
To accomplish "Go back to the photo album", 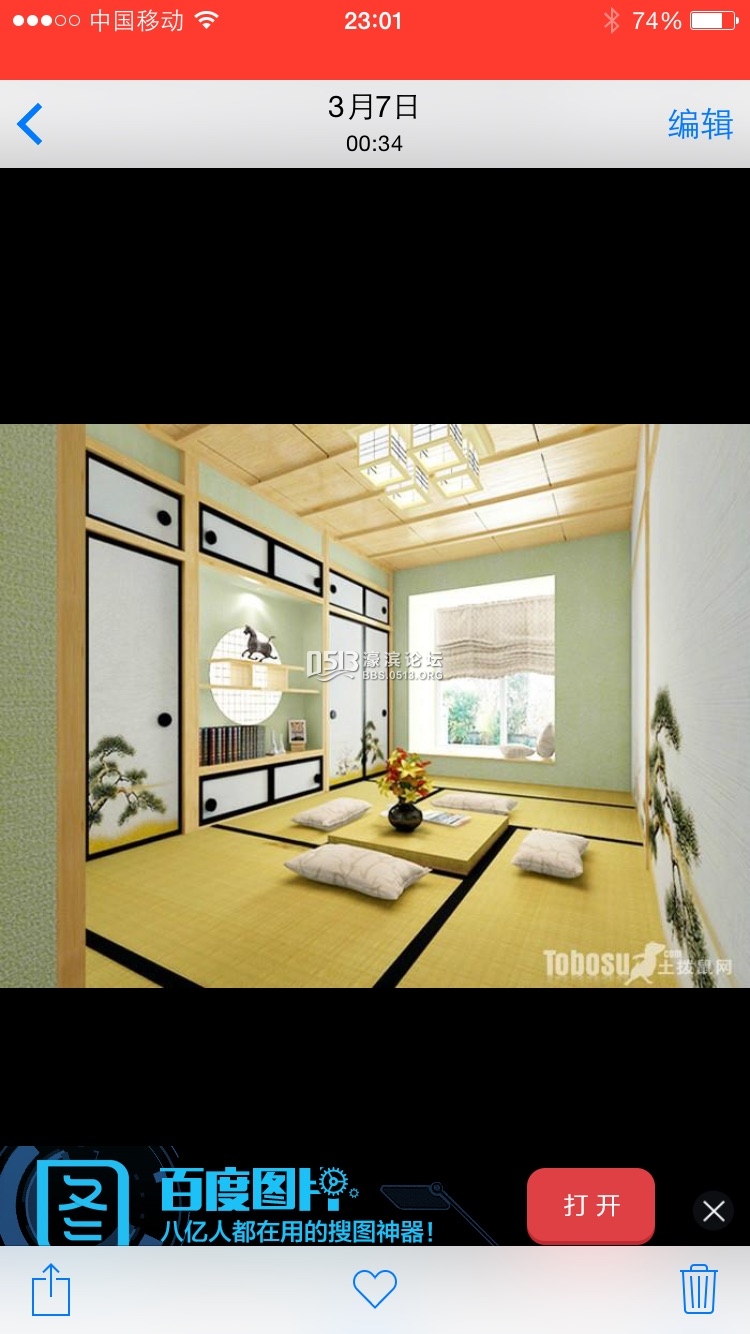I will click(x=30, y=124).
